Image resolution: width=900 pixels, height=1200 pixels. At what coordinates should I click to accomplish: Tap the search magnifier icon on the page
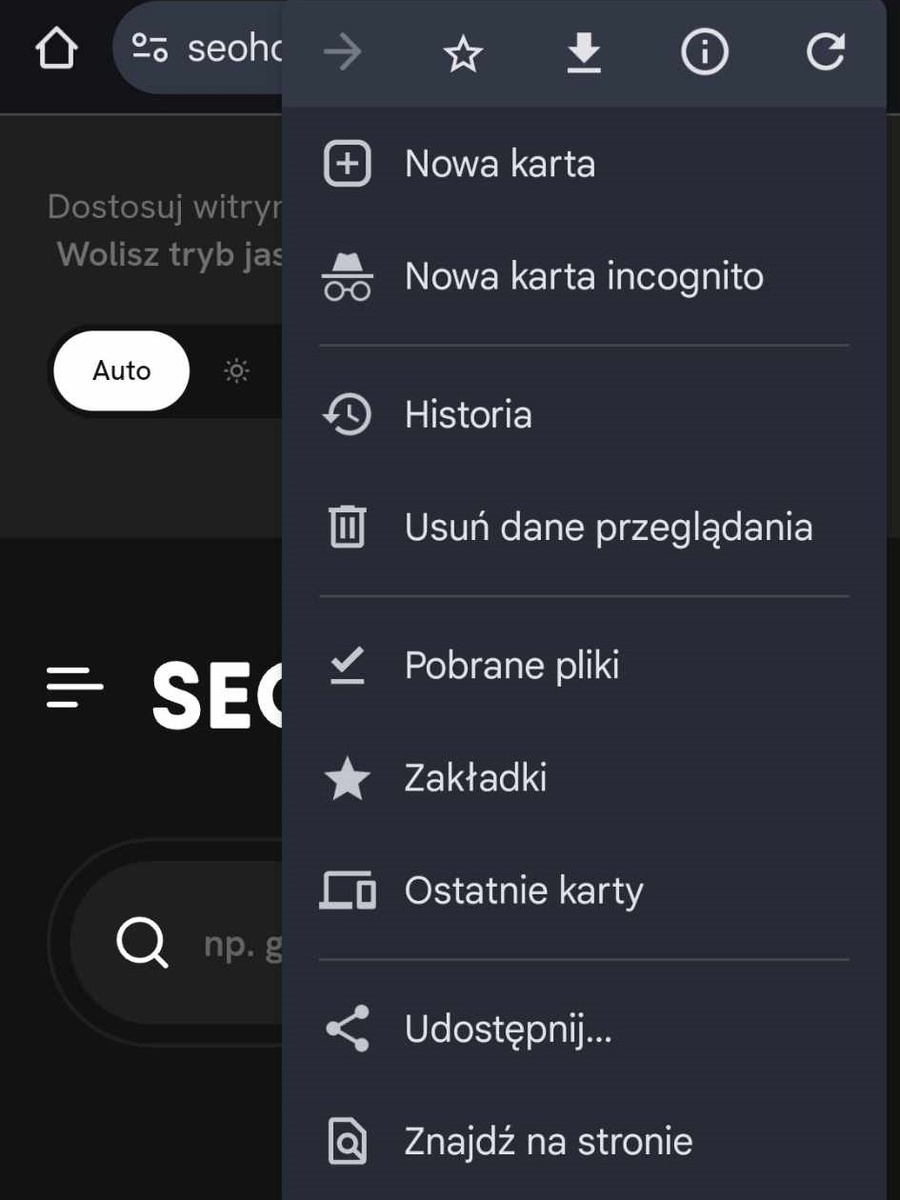coord(141,943)
